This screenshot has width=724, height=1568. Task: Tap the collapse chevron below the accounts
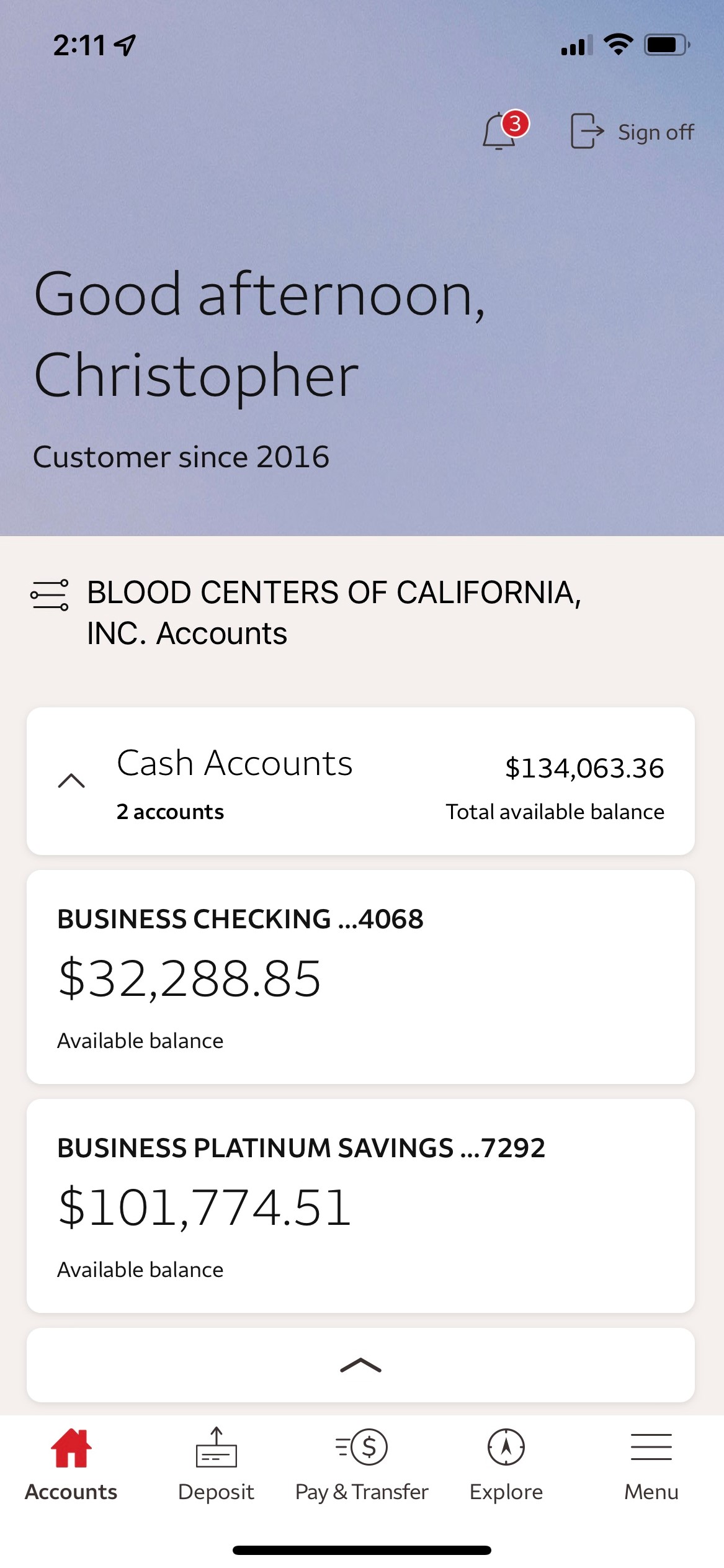click(x=360, y=1365)
